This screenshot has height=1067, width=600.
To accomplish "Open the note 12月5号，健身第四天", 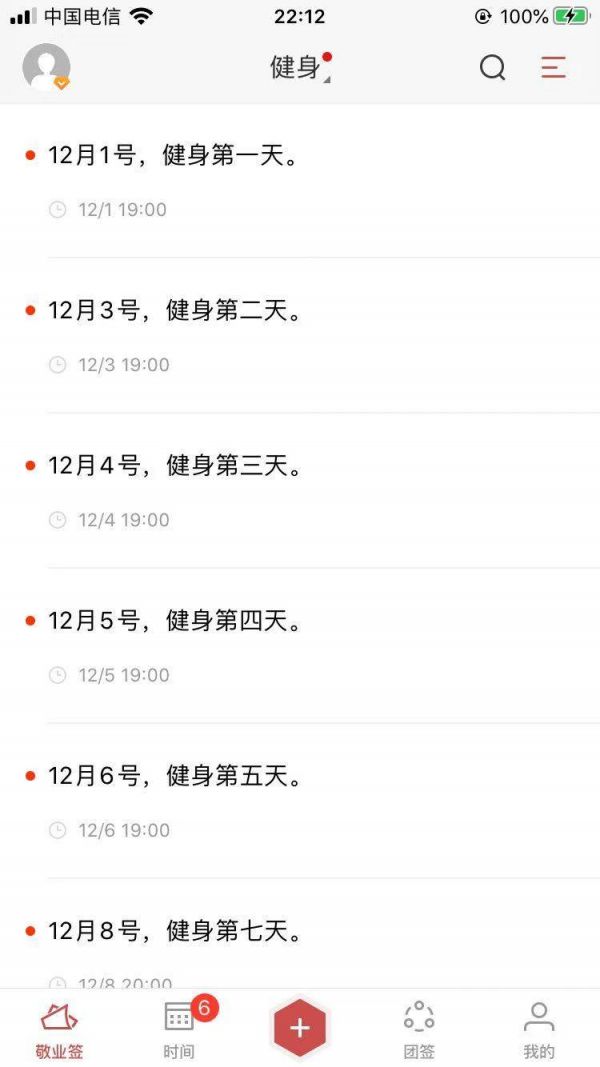I will click(x=300, y=646).
